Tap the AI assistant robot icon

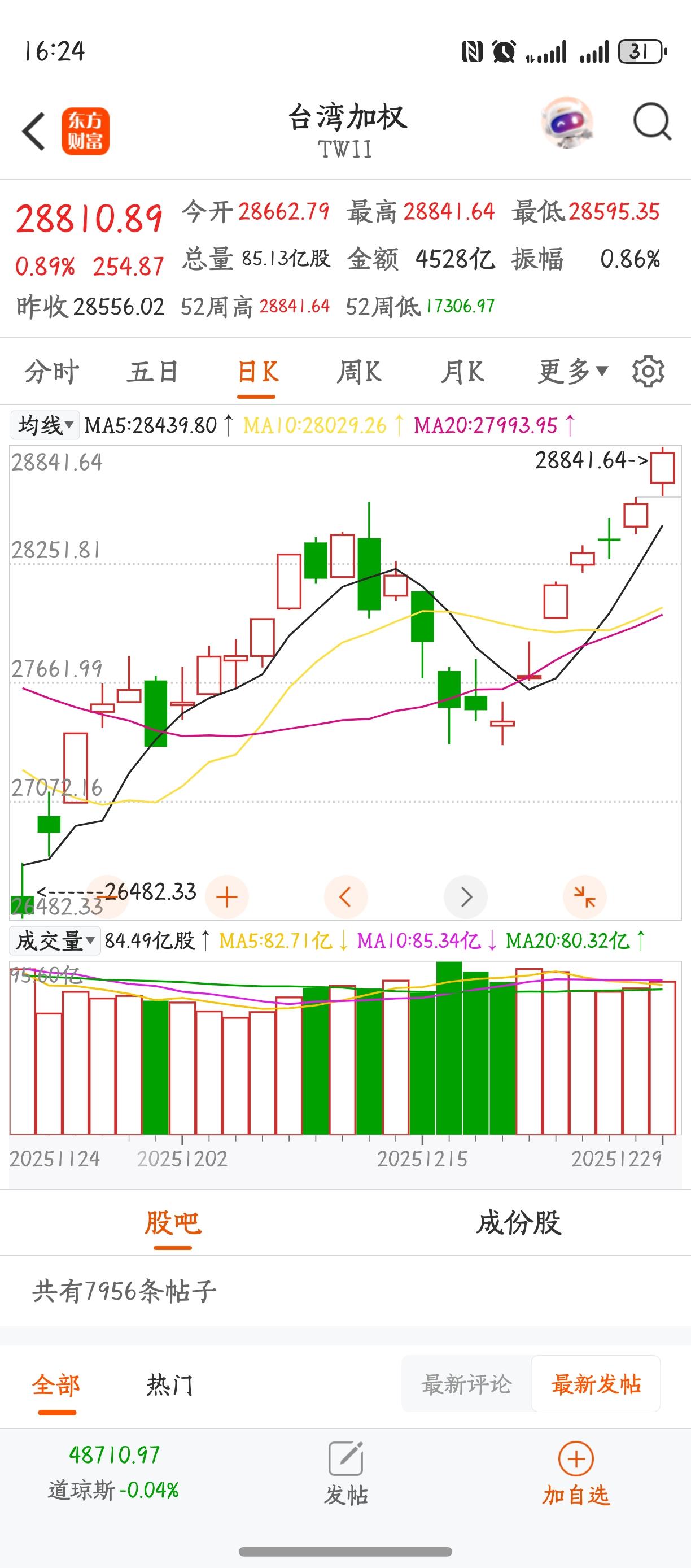[566, 122]
